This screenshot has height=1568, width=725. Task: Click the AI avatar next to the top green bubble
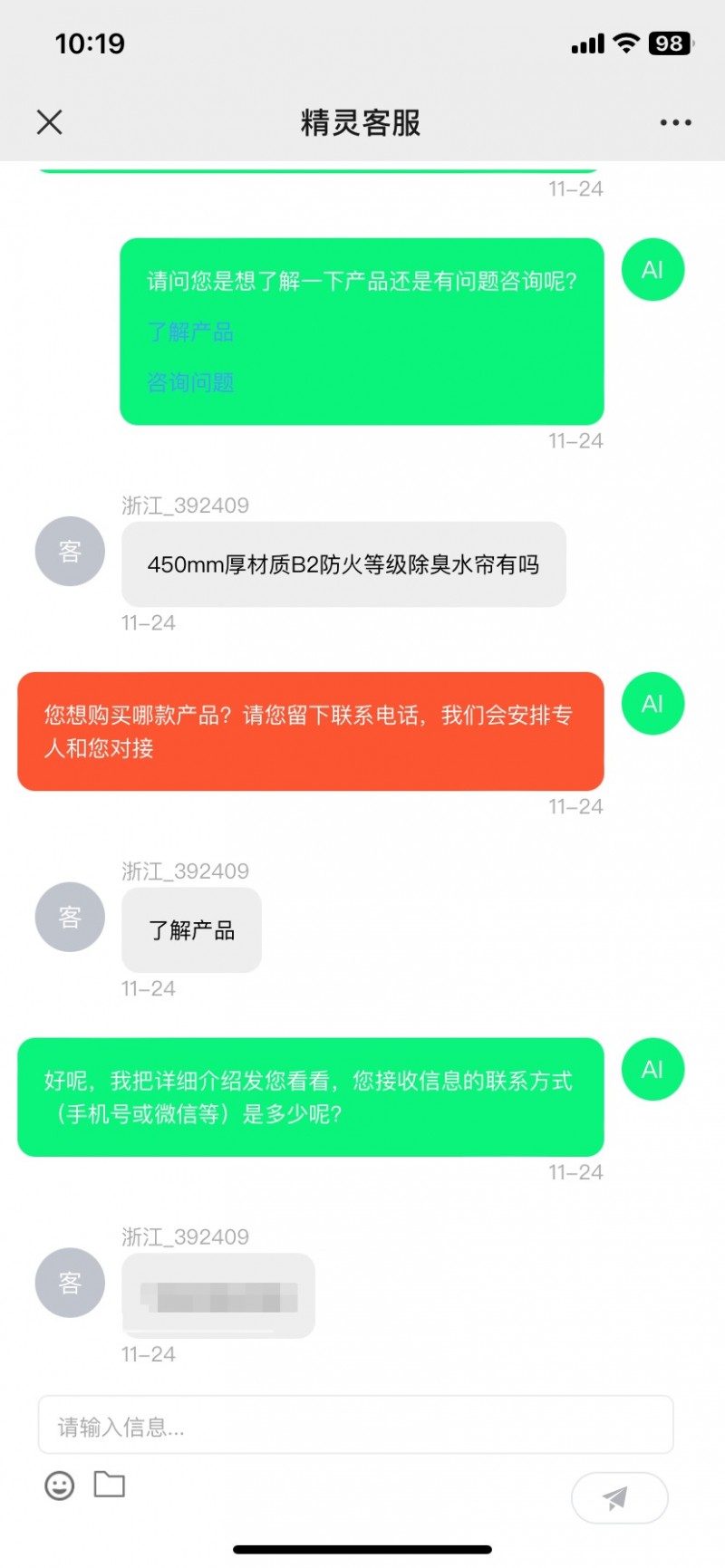pyautogui.click(x=652, y=269)
